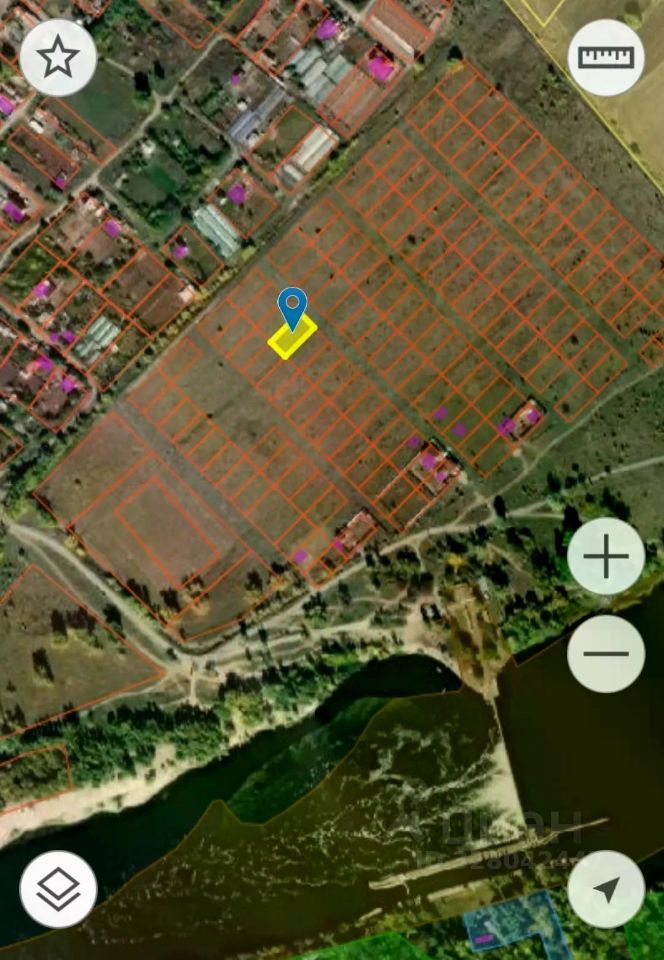Open the ruler measurement tool
This screenshot has height=960, width=664.
click(606, 58)
